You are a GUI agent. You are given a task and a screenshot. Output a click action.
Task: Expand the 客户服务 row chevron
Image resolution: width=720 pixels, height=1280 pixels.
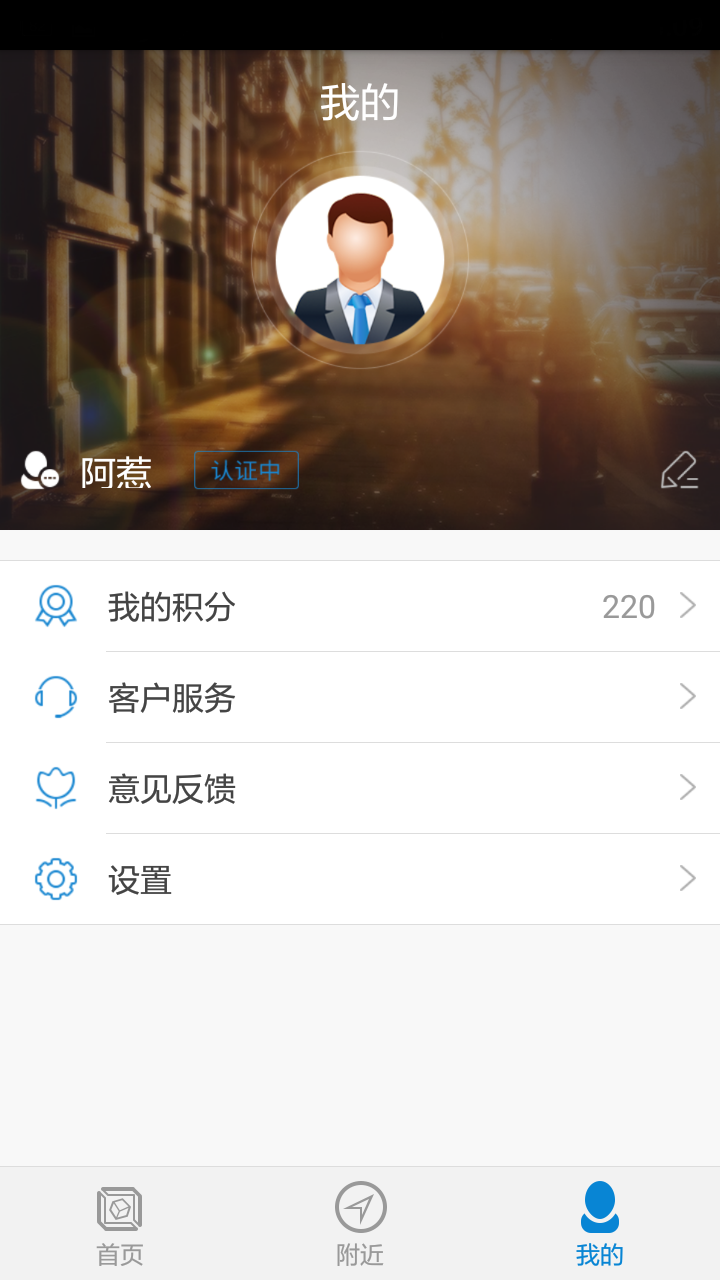(x=687, y=696)
